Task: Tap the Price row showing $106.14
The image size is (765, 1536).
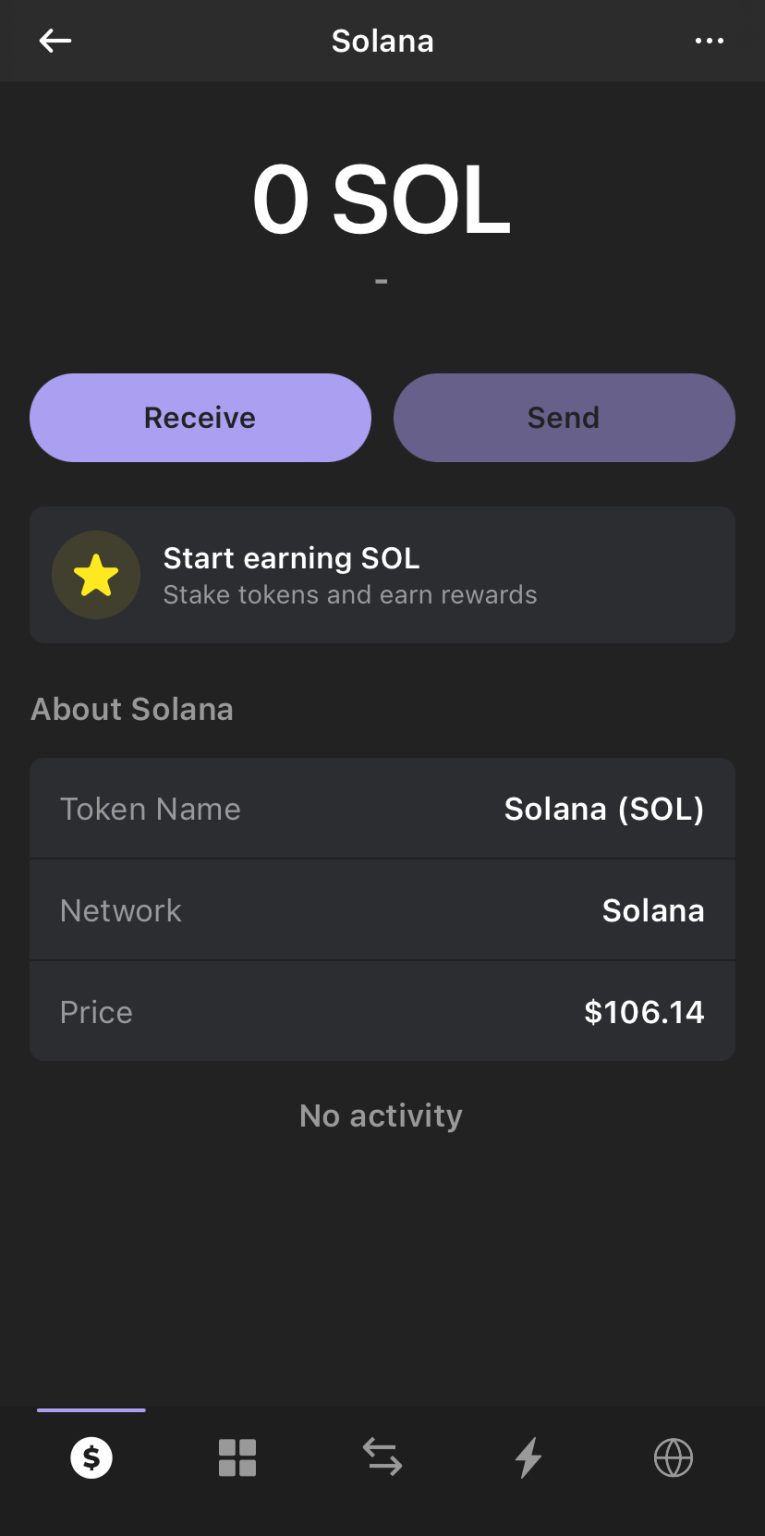Action: [382, 1011]
